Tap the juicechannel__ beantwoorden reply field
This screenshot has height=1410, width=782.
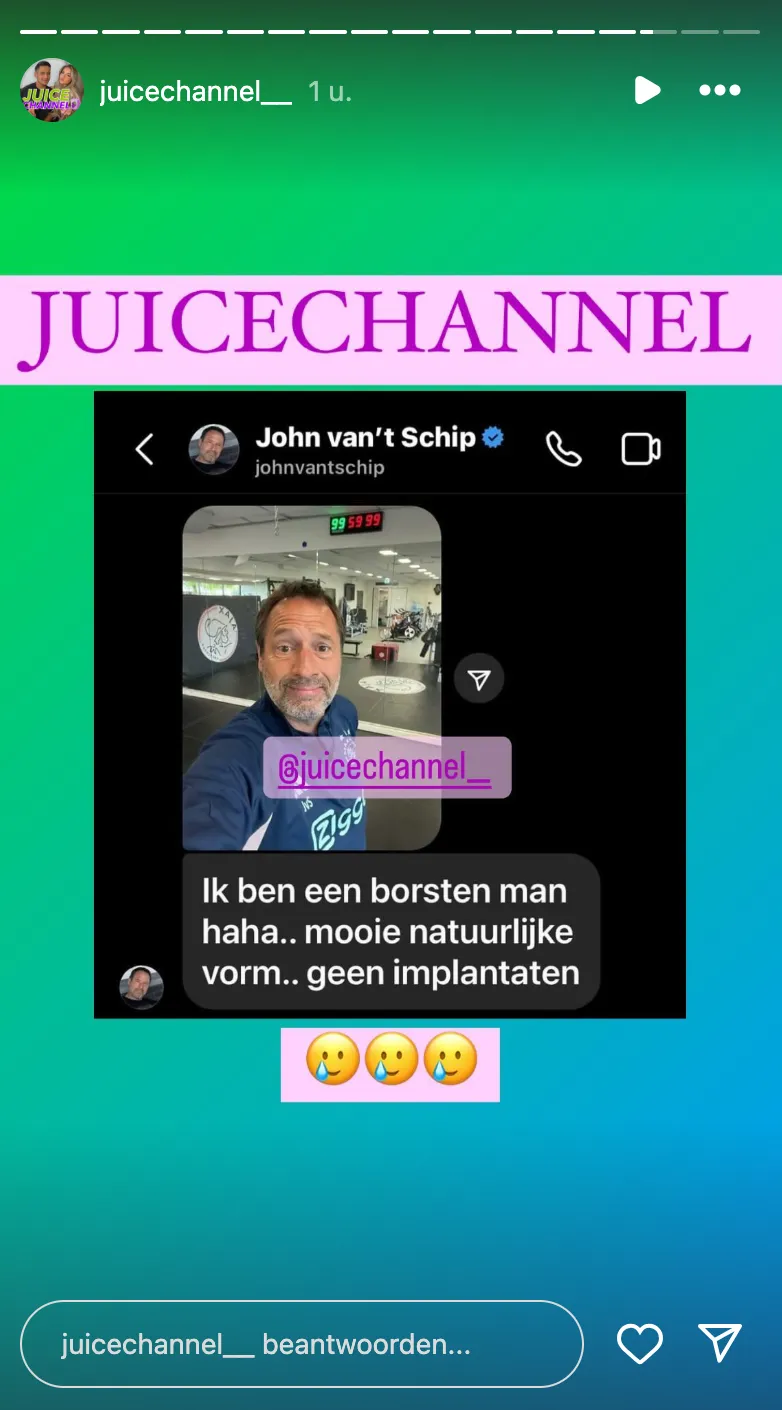pyautogui.click(x=300, y=1344)
